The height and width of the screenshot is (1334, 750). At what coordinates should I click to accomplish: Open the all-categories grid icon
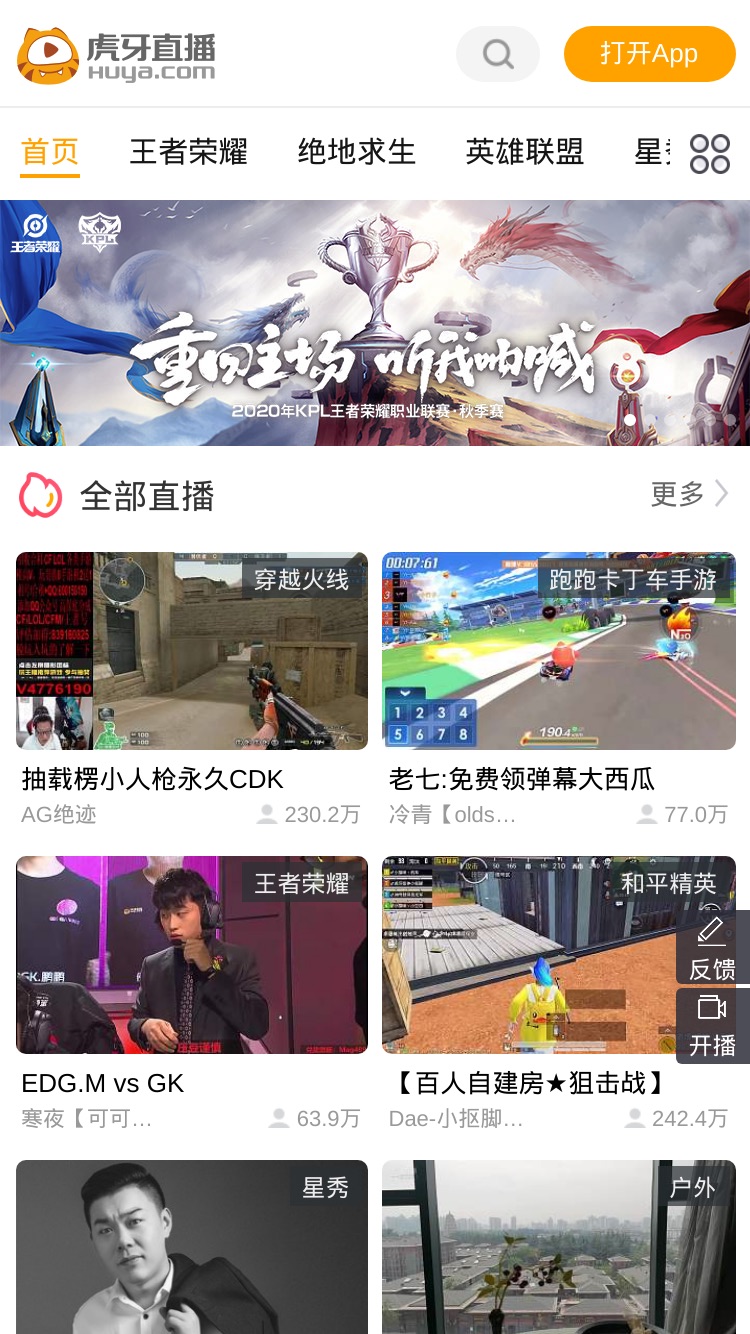point(710,154)
